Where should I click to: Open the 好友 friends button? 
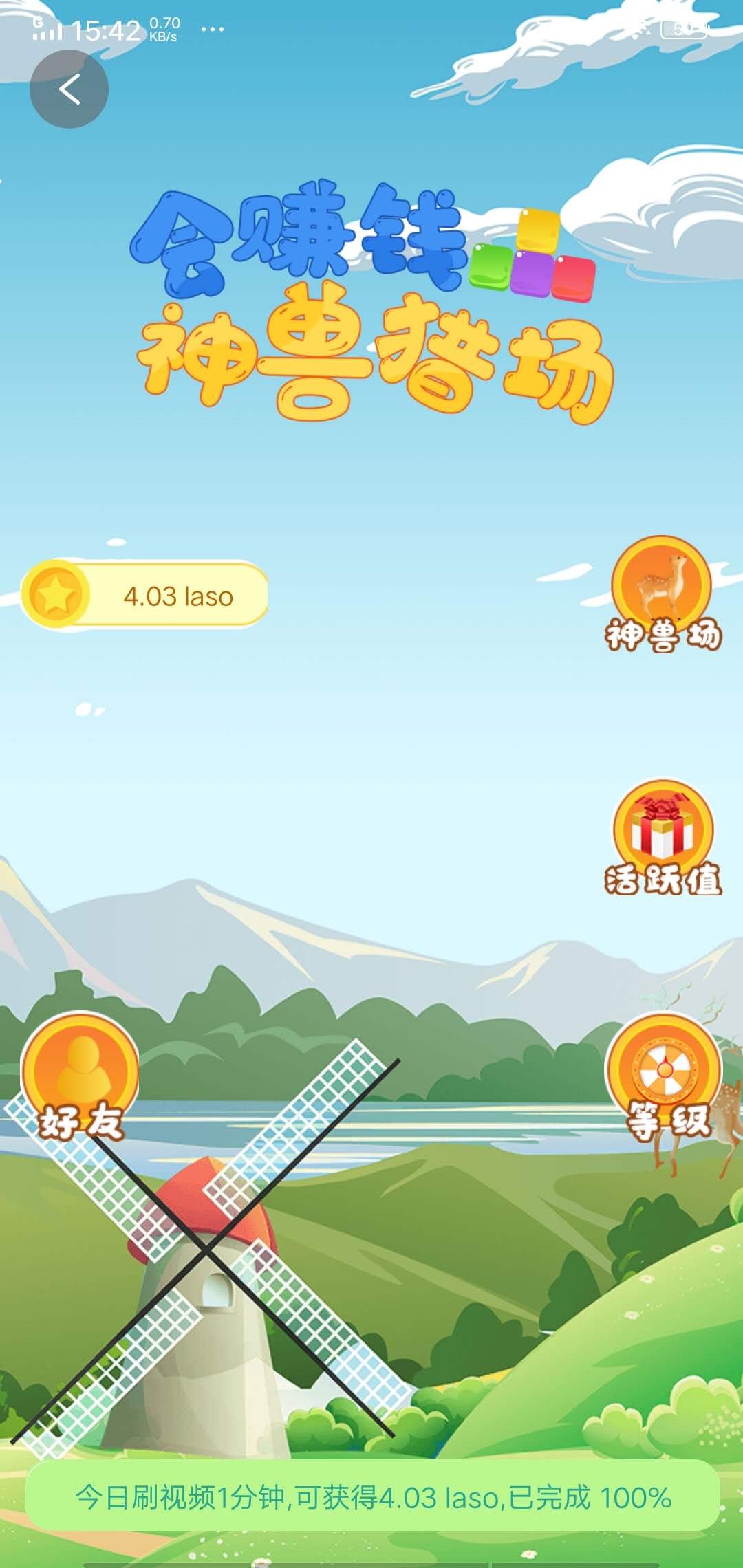[x=80, y=1076]
